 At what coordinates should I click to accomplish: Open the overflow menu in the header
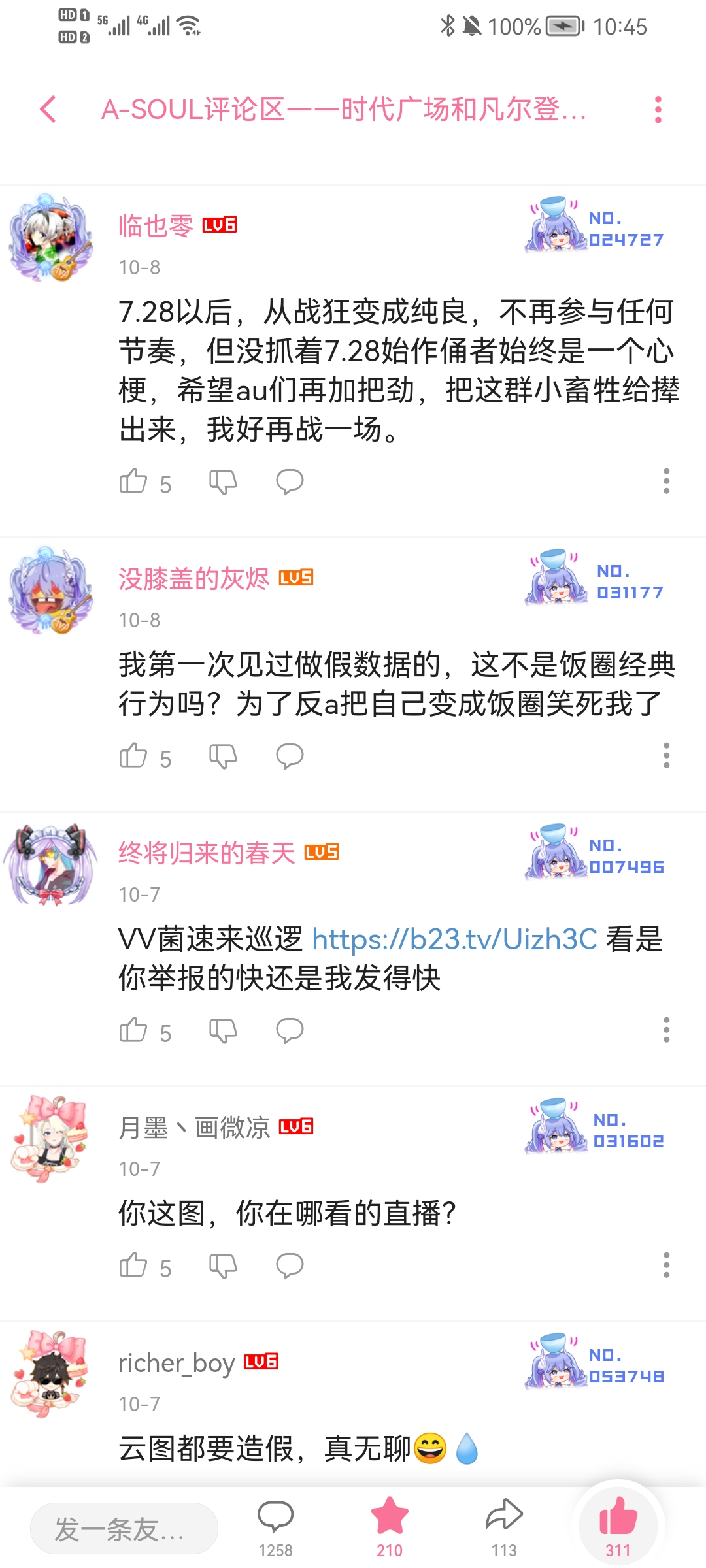(658, 109)
